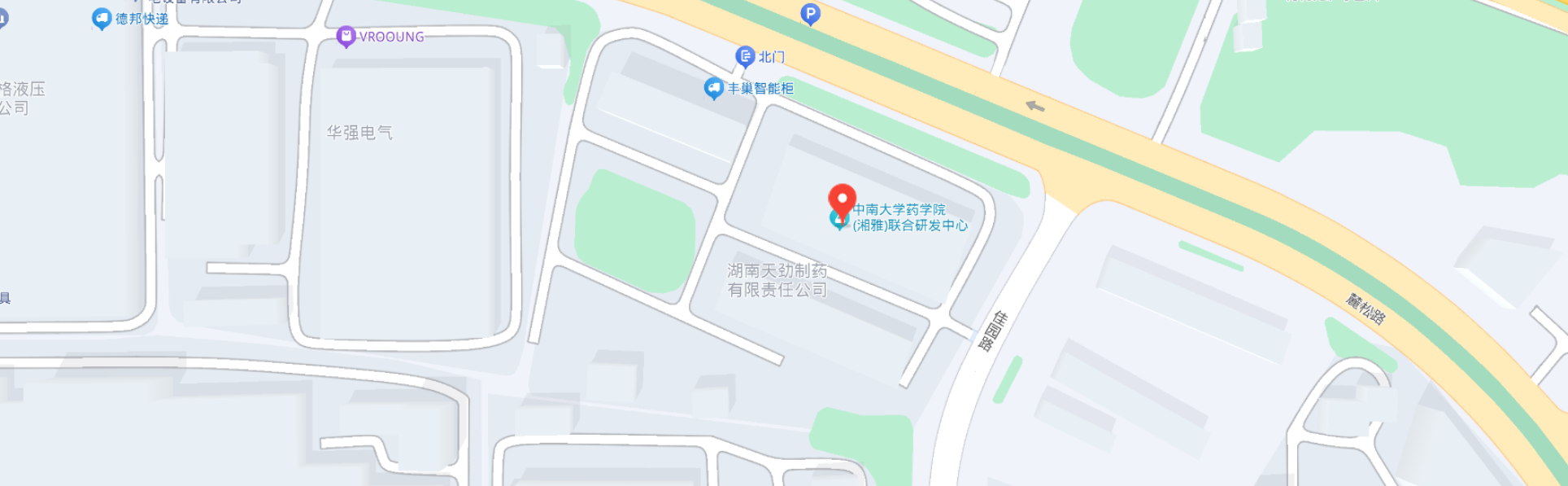The image size is (1568, 486).
Task: Select the VROOUNG shop marker
Action: coord(346,37)
